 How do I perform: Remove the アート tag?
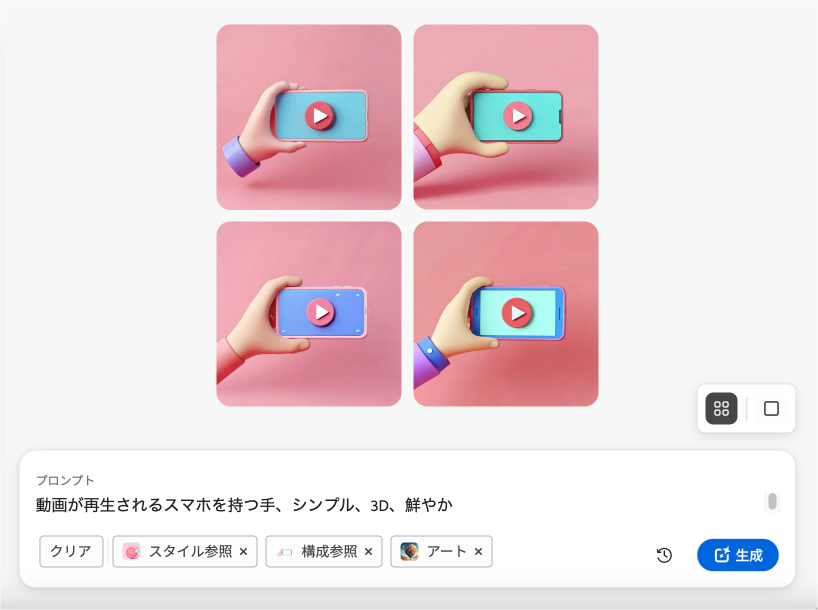click(x=478, y=551)
